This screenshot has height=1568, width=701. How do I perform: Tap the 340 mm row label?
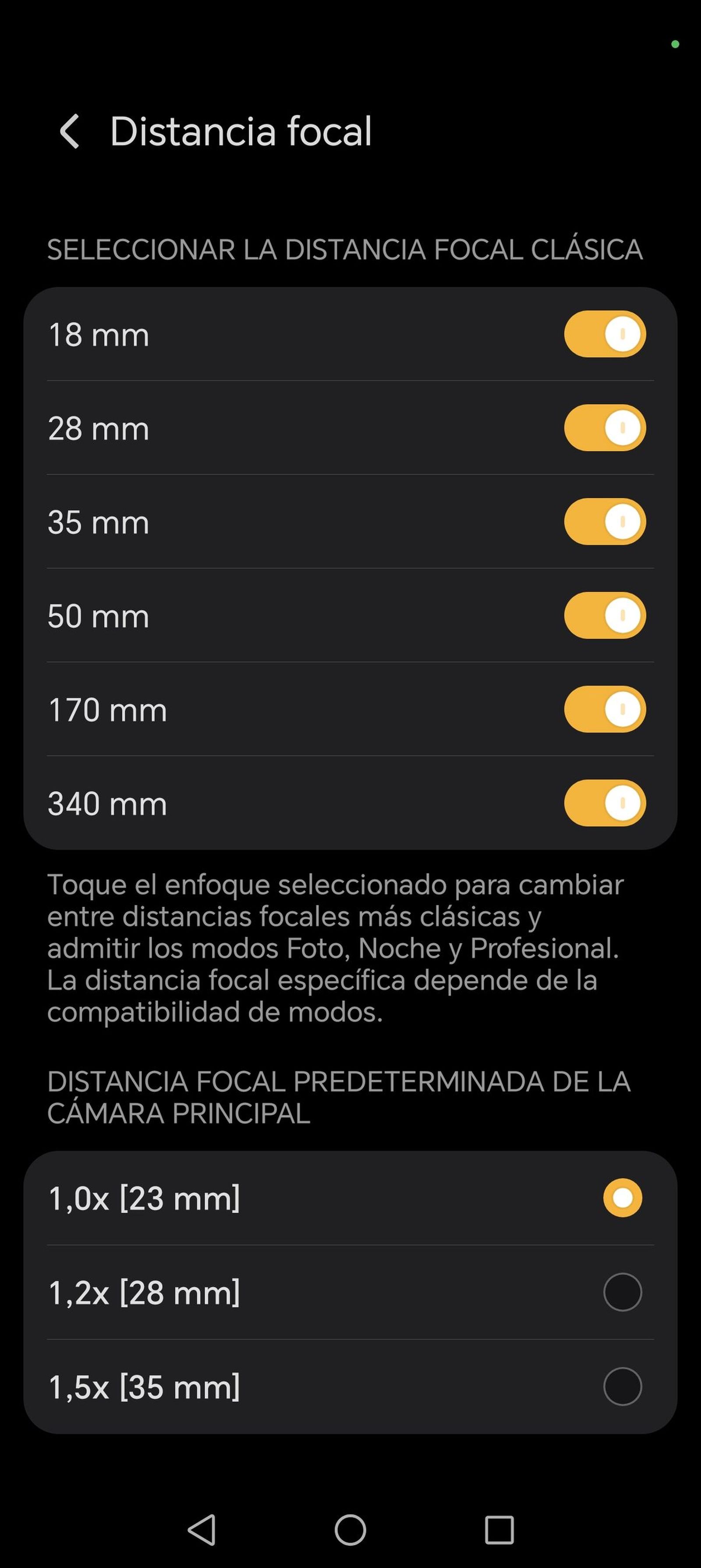pyautogui.click(x=106, y=802)
